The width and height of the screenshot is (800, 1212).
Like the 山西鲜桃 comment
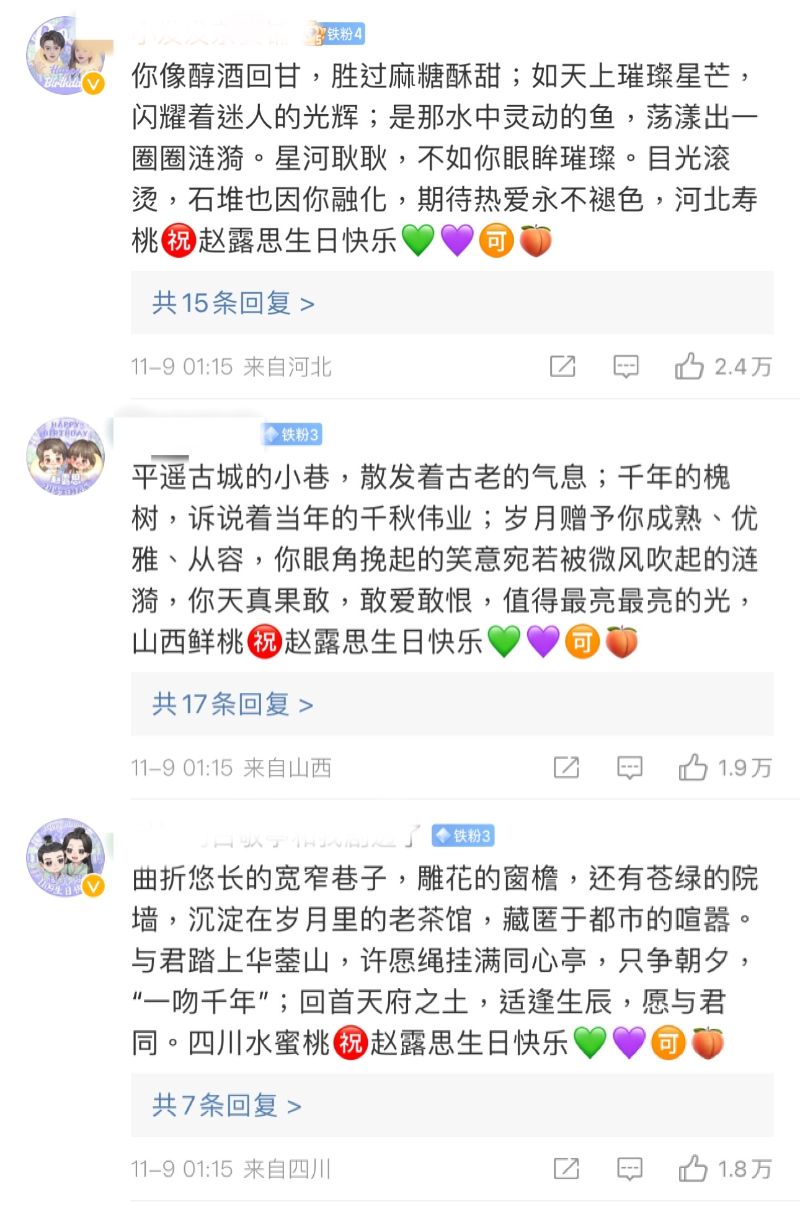[x=693, y=768]
